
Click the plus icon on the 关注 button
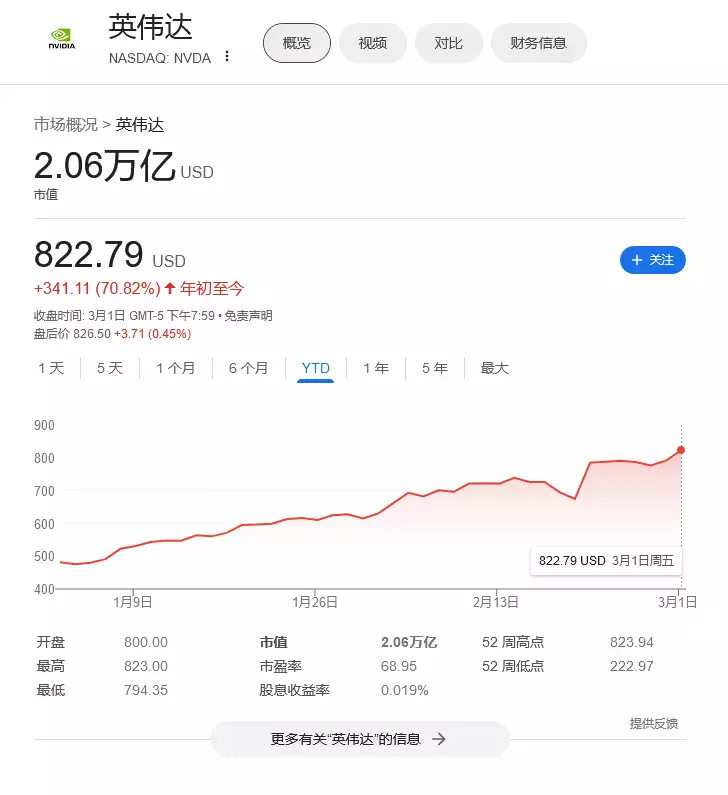pos(636,260)
